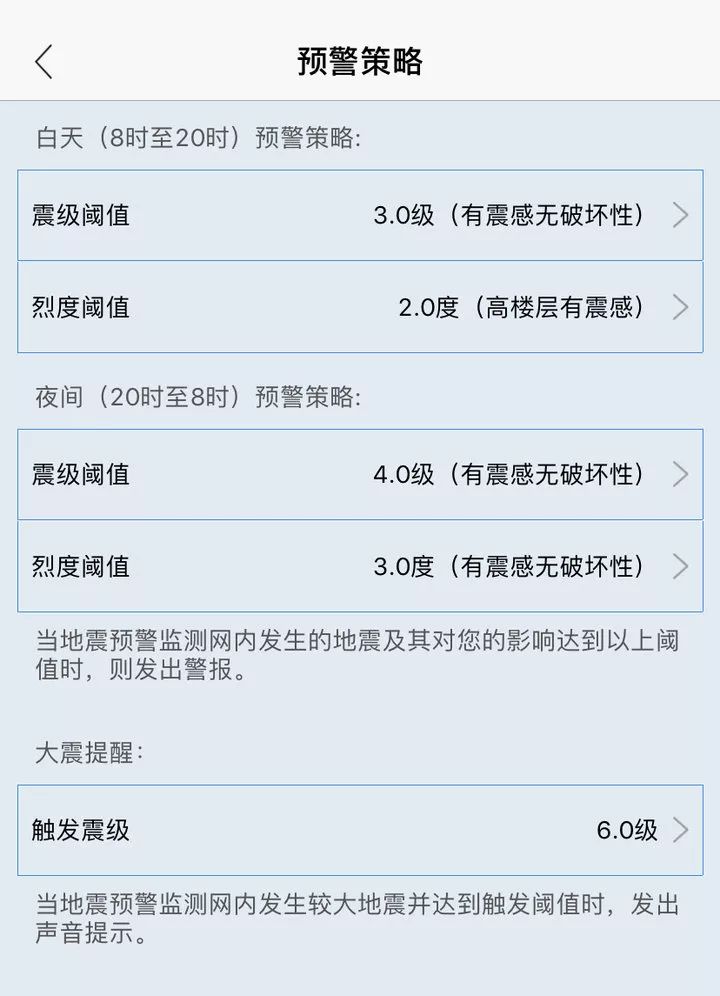Open daytime 震级阈值 setting (3.0级)
The image size is (720, 996).
point(360,215)
